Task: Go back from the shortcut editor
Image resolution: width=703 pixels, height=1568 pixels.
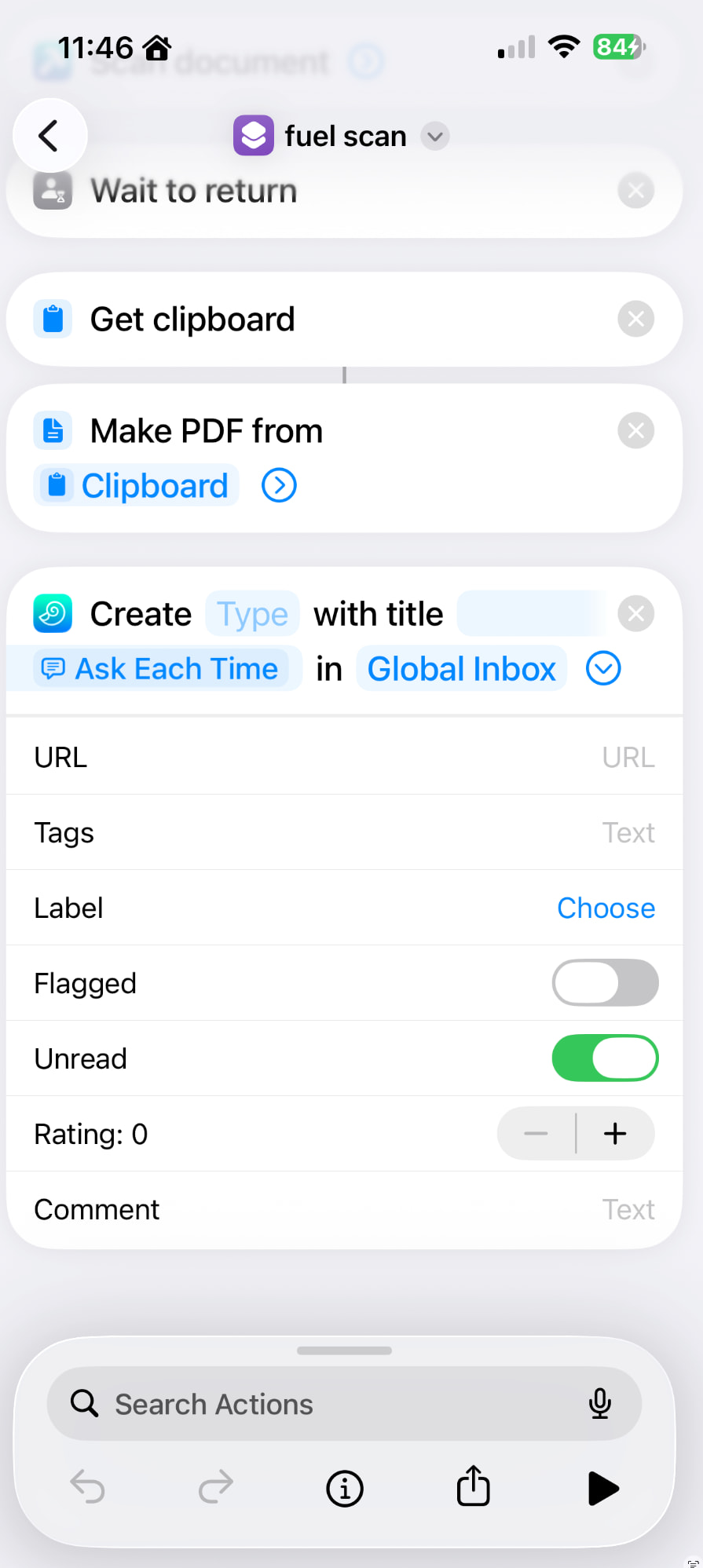Action: (49, 136)
